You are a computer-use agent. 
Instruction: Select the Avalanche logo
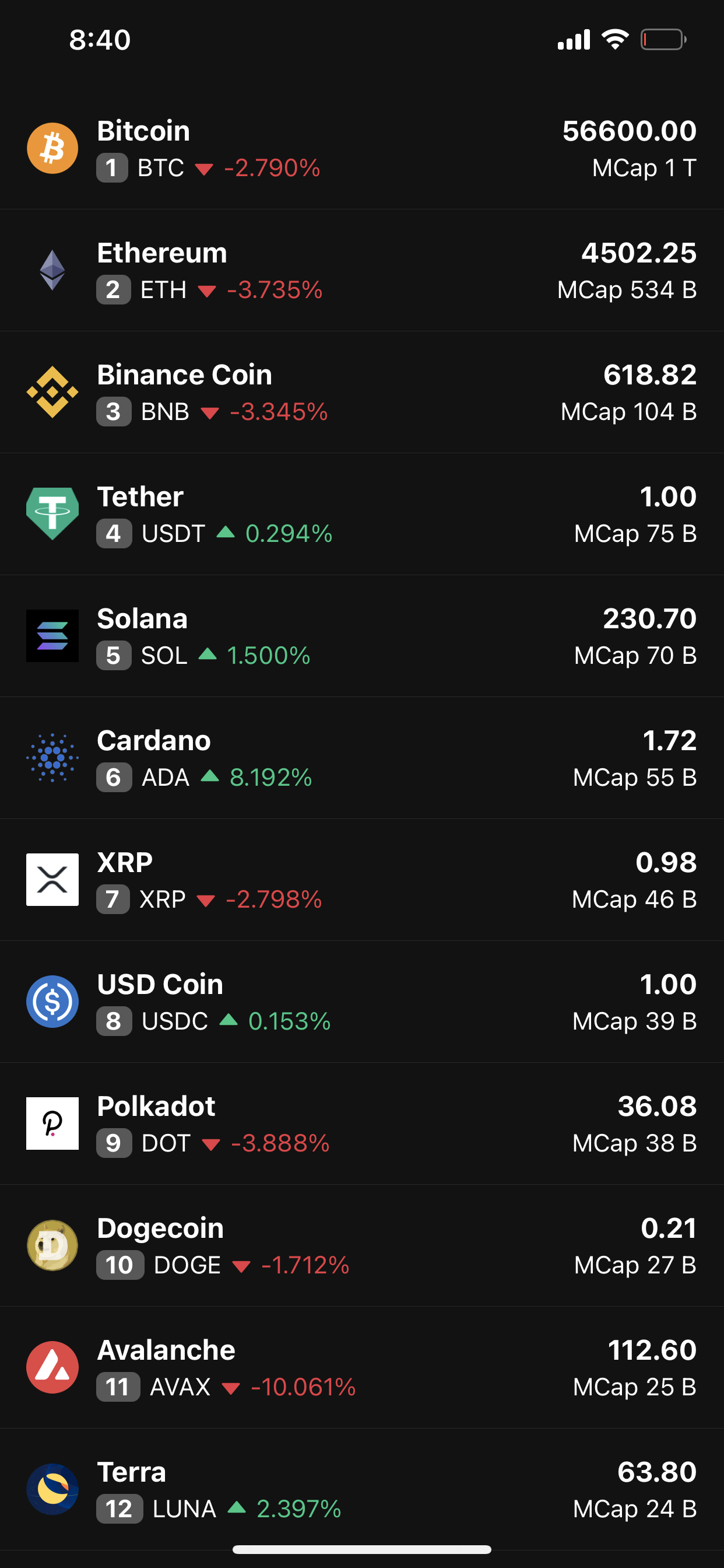coord(52,1367)
